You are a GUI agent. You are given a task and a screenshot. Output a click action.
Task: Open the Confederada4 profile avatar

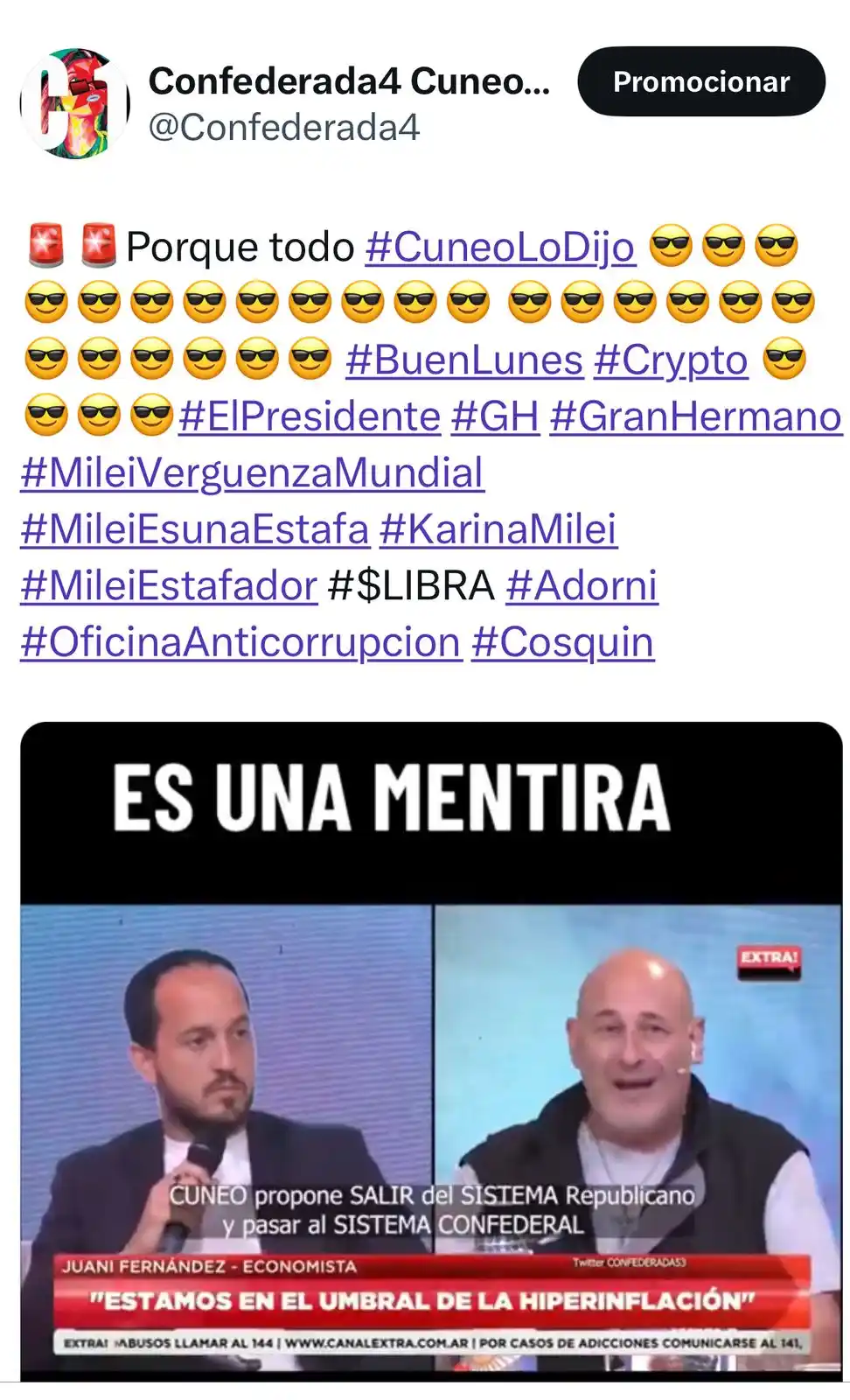point(74,103)
